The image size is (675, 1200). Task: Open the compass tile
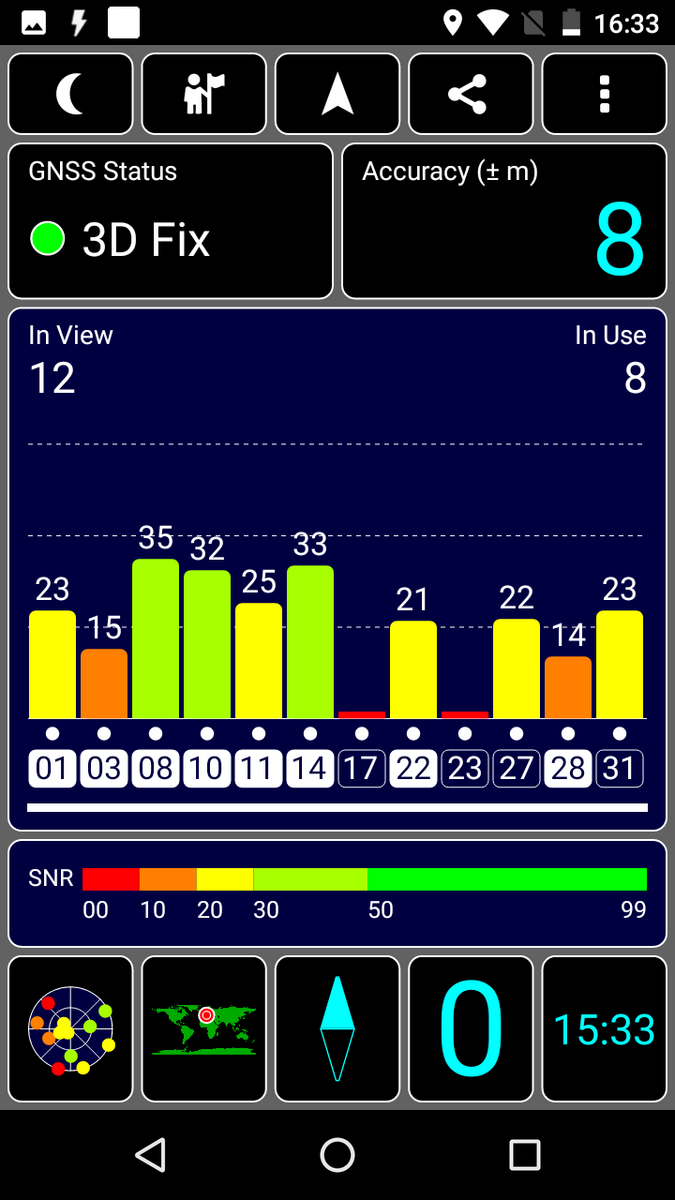[x=337, y=1029]
